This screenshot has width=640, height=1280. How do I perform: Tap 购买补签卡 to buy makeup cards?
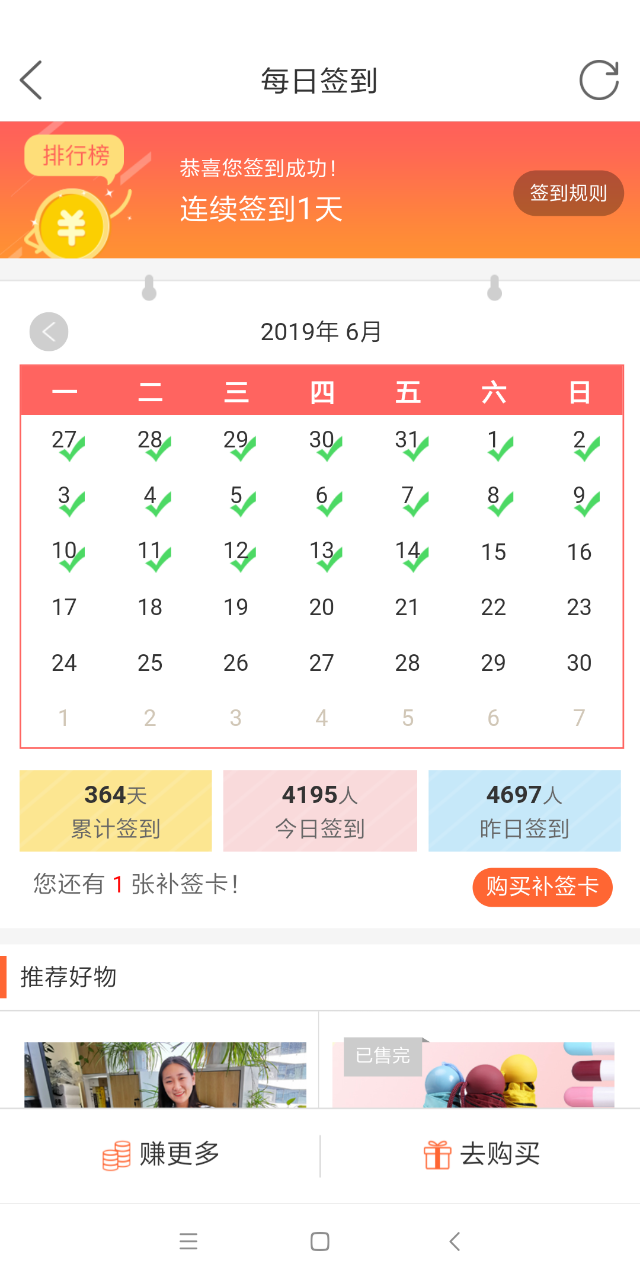pos(542,887)
